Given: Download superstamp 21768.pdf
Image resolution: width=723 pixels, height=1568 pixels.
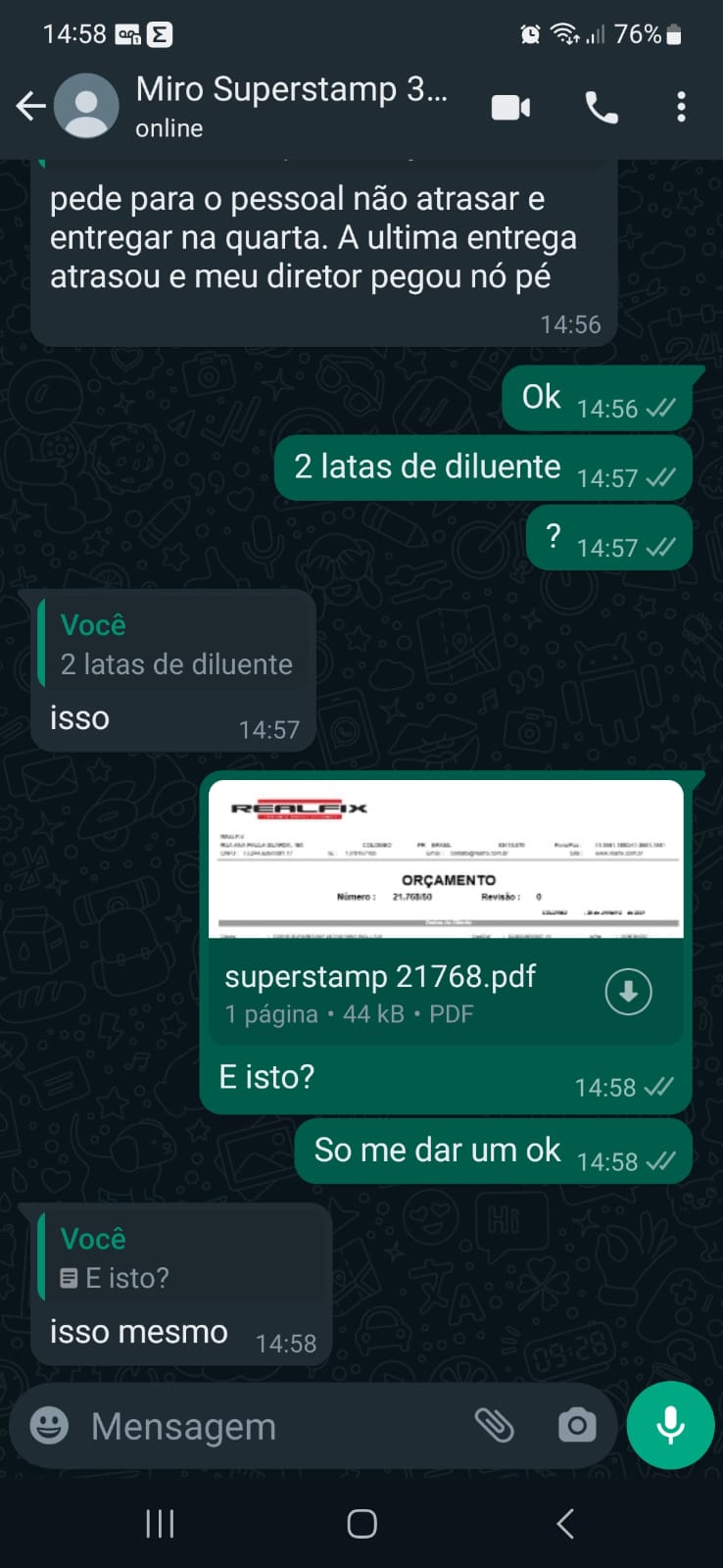Looking at the screenshot, I should [x=628, y=992].
